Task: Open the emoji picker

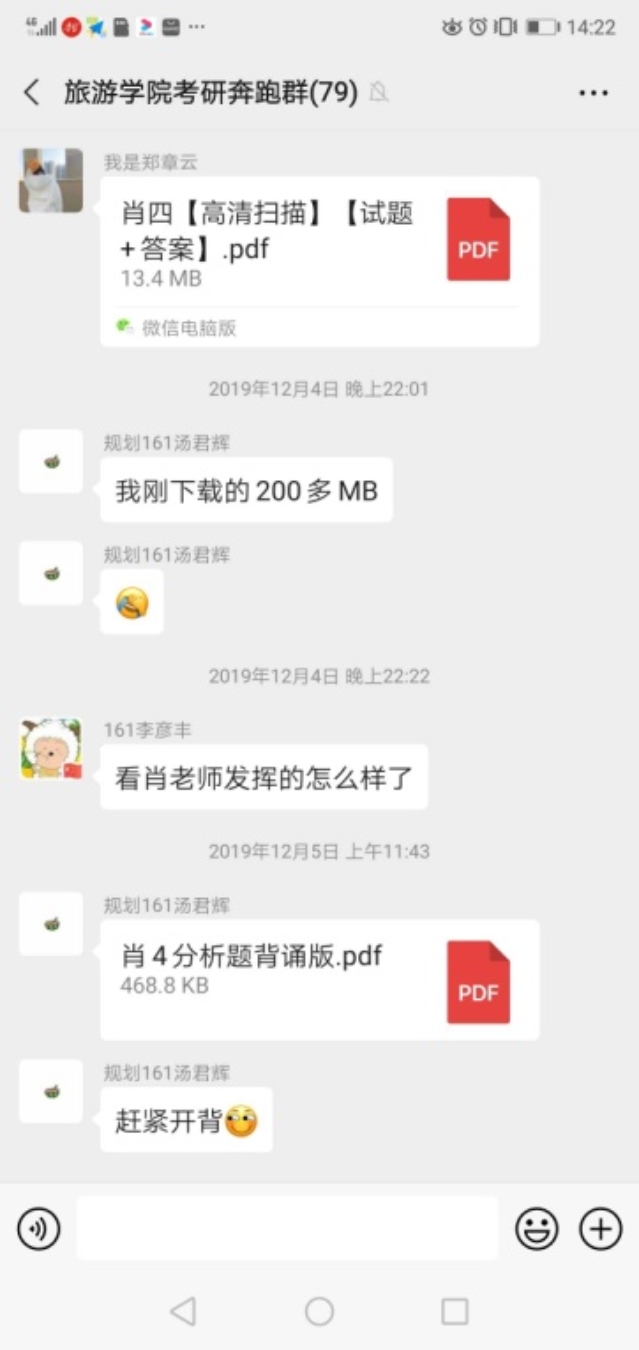Action: pyautogui.click(x=537, y=1228)
